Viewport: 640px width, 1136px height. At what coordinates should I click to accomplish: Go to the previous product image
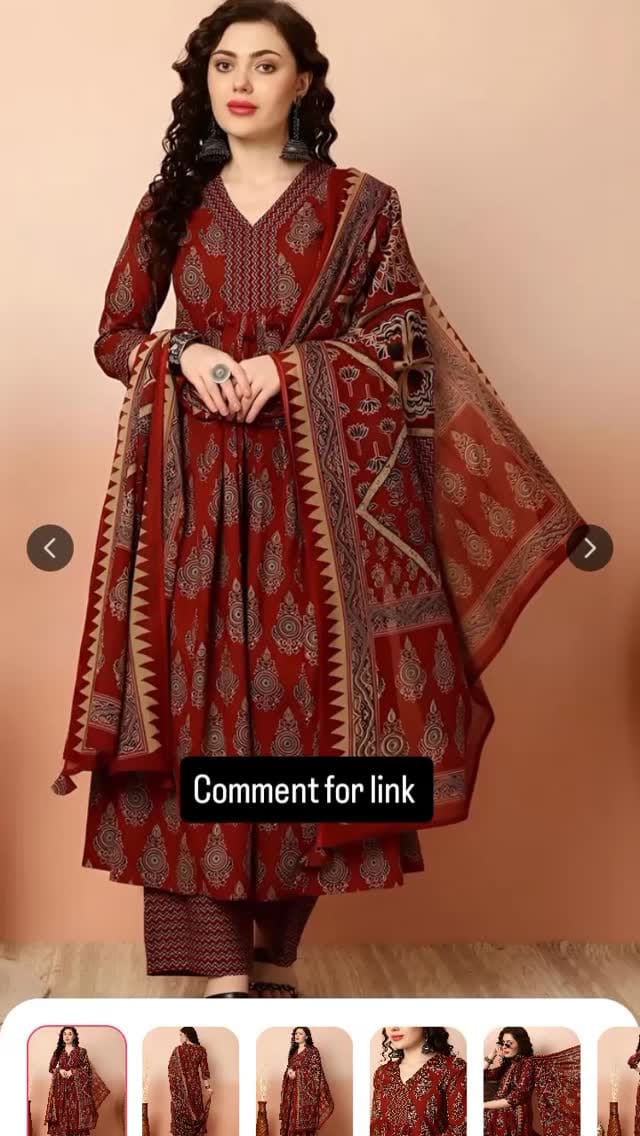coord(50,548)
